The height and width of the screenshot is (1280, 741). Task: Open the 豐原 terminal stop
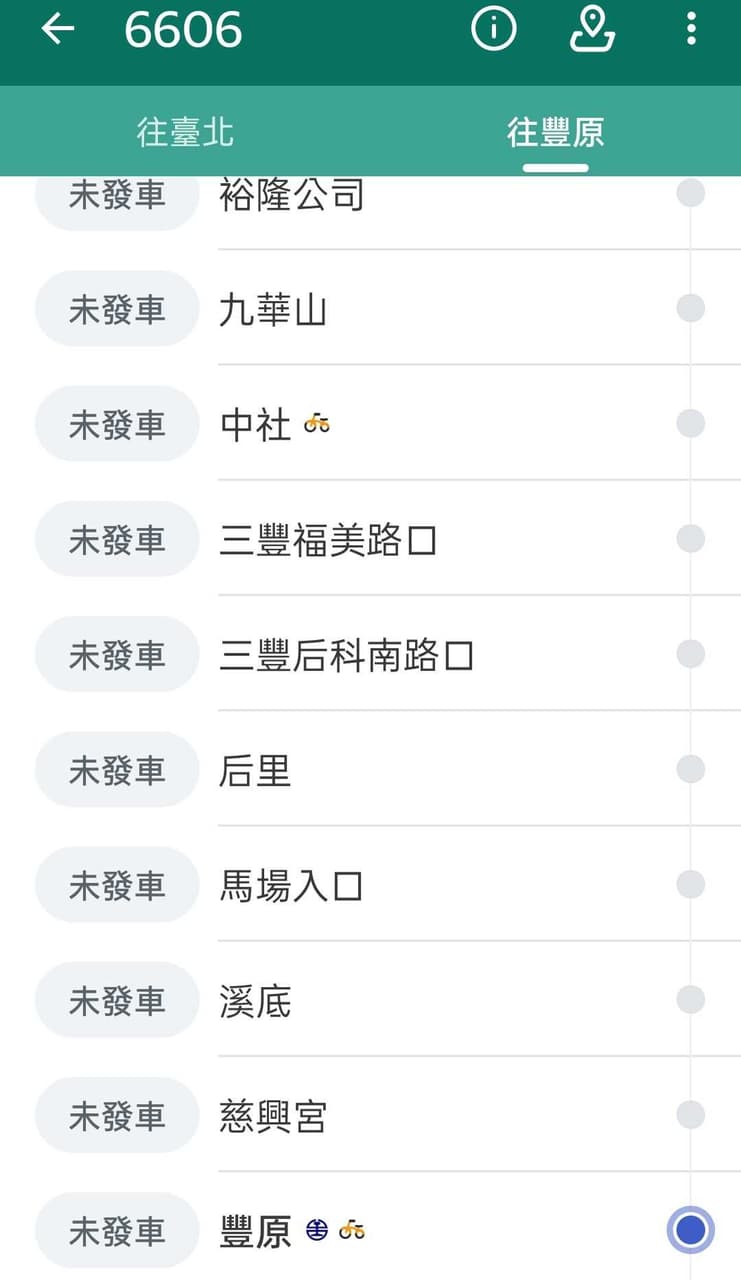(370, 1230)
